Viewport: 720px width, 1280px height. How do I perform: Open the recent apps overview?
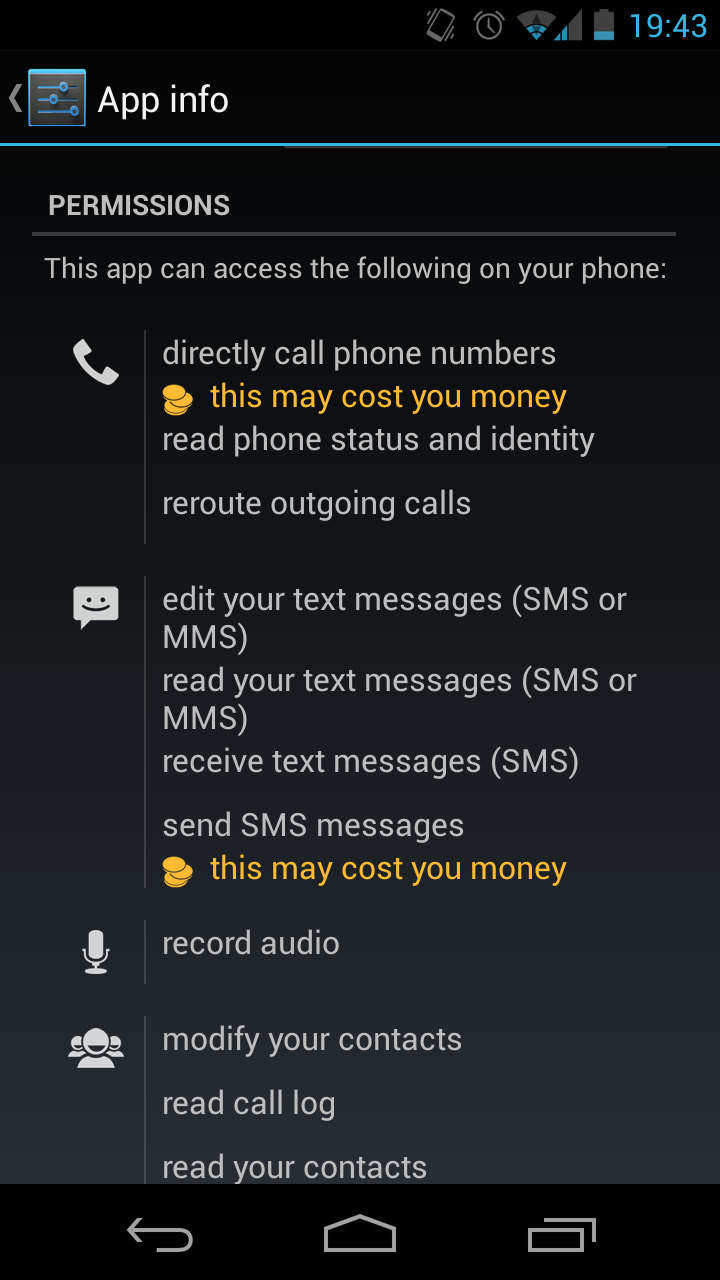(561, 1234)
